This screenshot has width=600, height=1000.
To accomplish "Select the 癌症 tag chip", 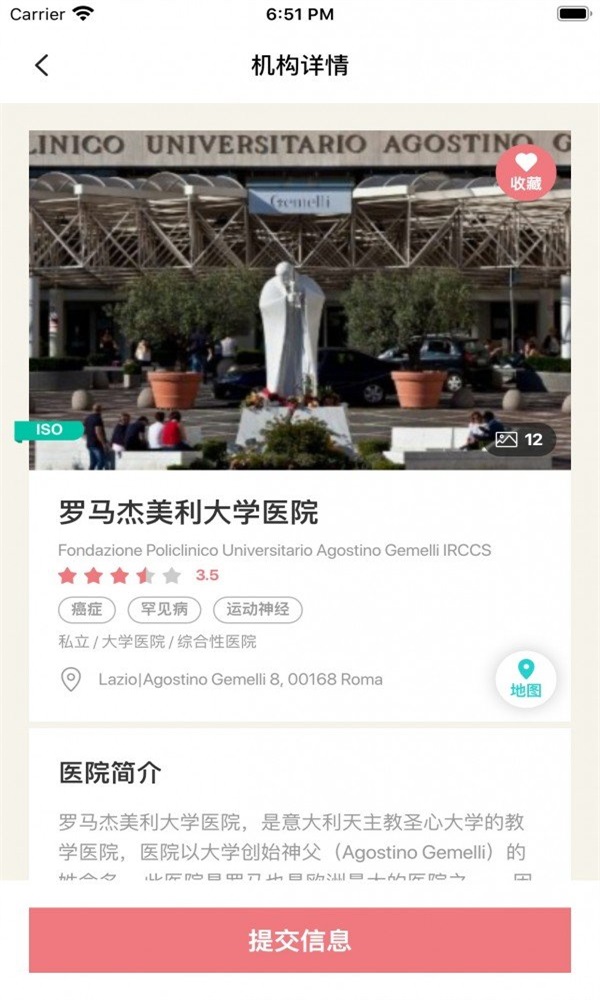I will tap(87, 610).
